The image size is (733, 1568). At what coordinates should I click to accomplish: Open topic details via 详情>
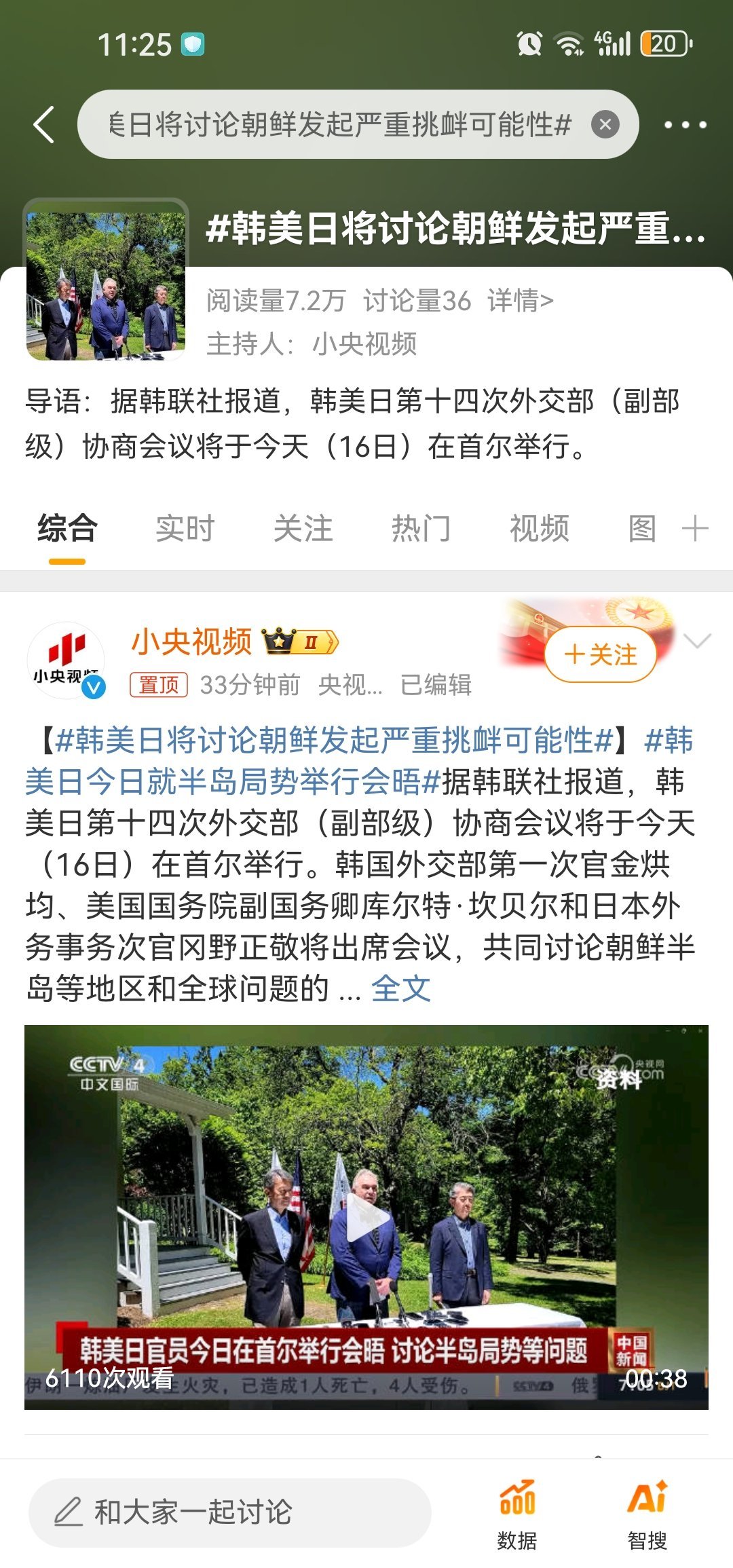click(521, 300)
